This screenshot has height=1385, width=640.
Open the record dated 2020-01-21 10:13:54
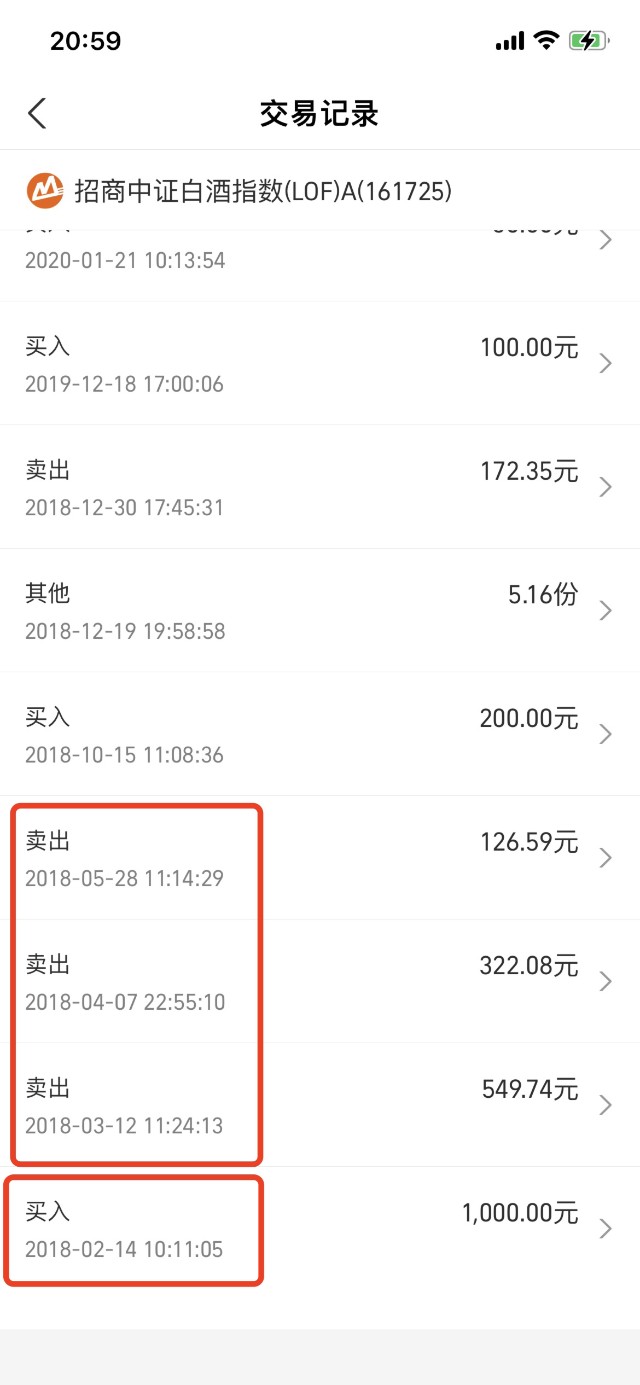click(x=320, y=259)
